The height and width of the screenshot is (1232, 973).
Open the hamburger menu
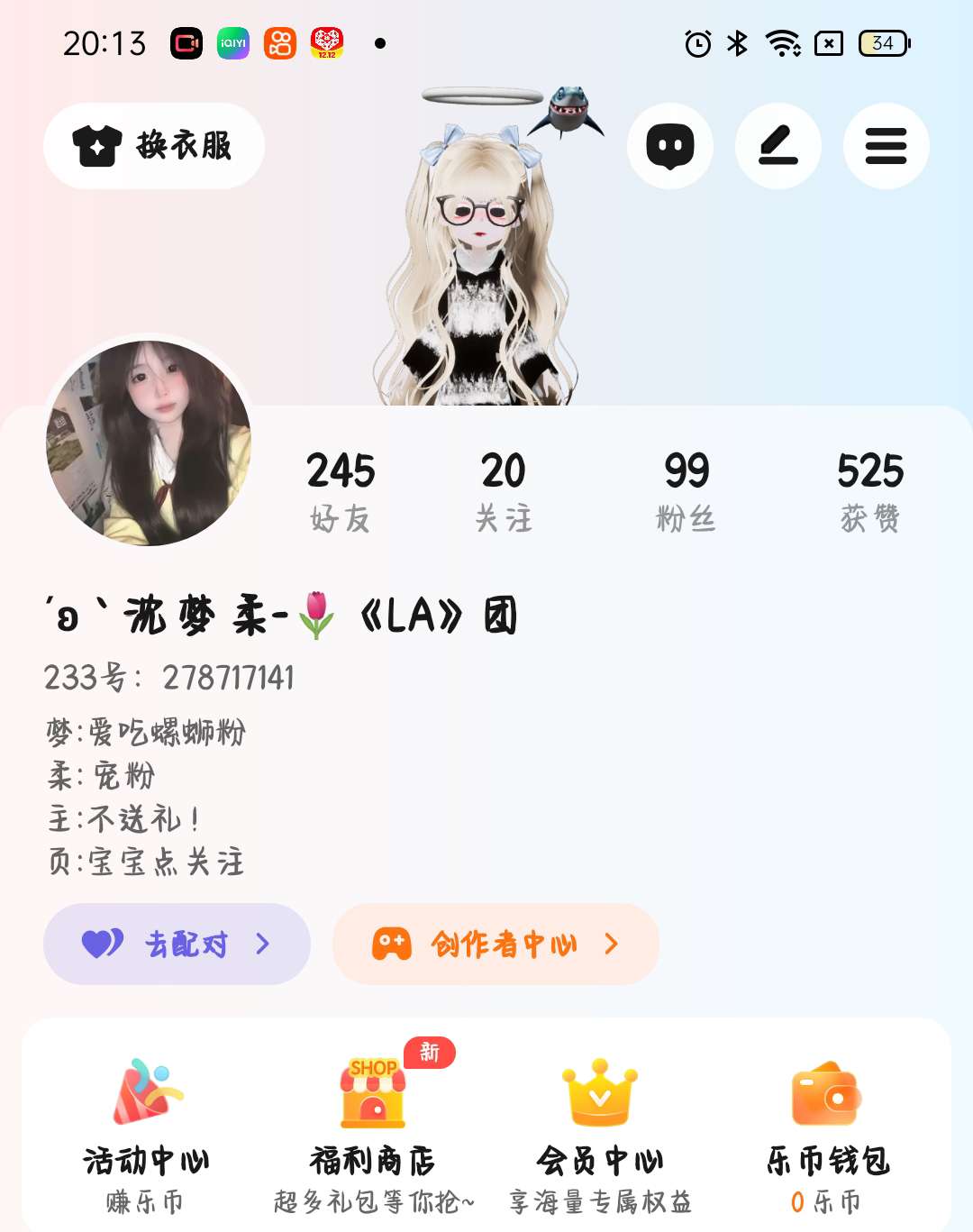(886, 146)
